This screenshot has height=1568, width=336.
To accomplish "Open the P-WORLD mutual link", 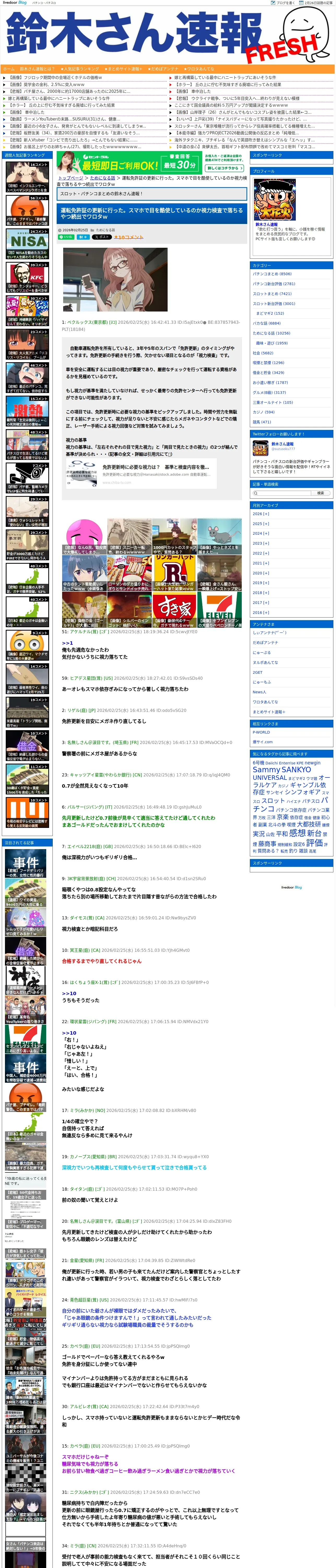I will point(261,732).
